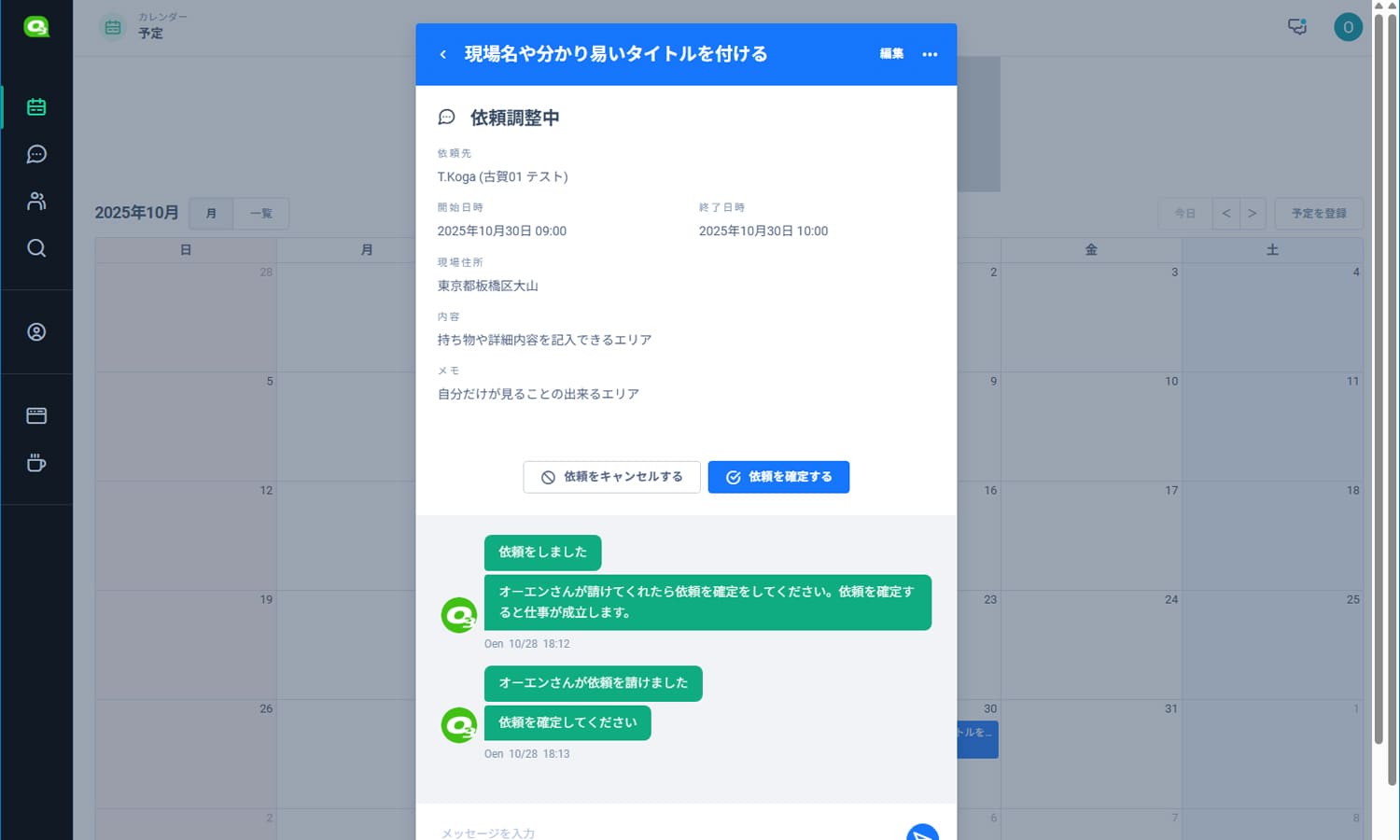Open the people section in the sidebar

36,201
